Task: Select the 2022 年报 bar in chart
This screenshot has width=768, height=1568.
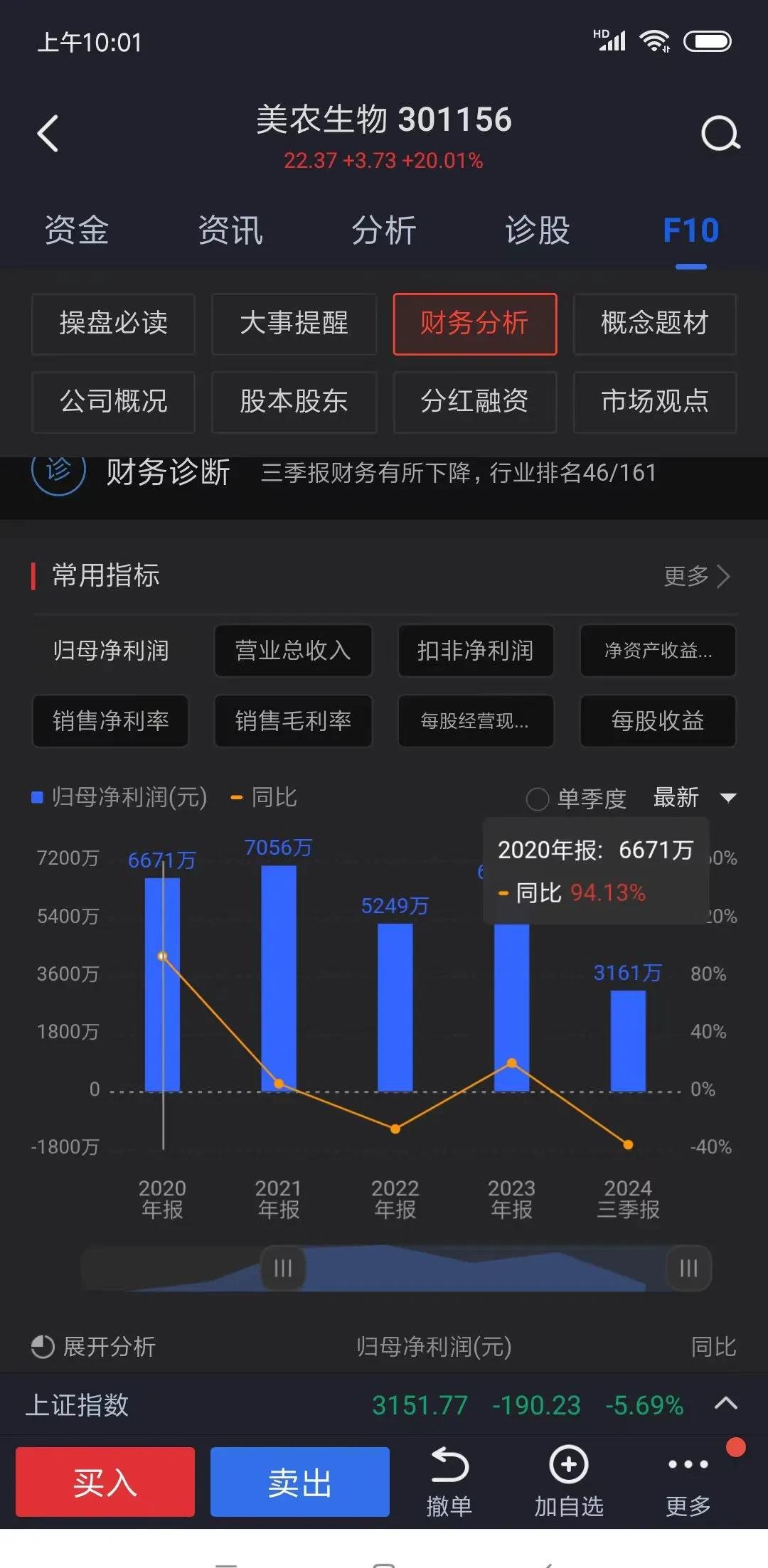Action: coord(395,1010)
